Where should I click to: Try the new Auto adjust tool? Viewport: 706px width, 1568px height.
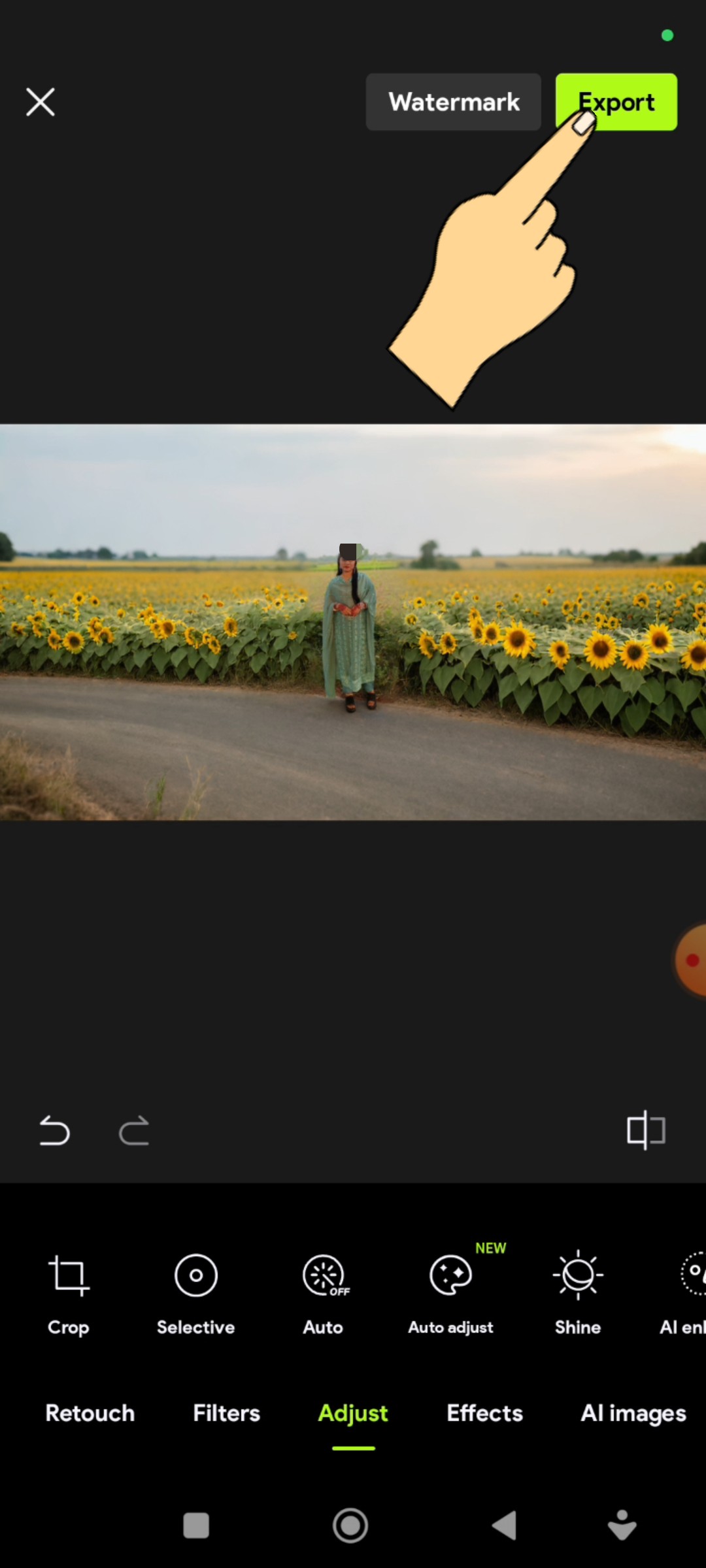click(x=450, y=1287)
